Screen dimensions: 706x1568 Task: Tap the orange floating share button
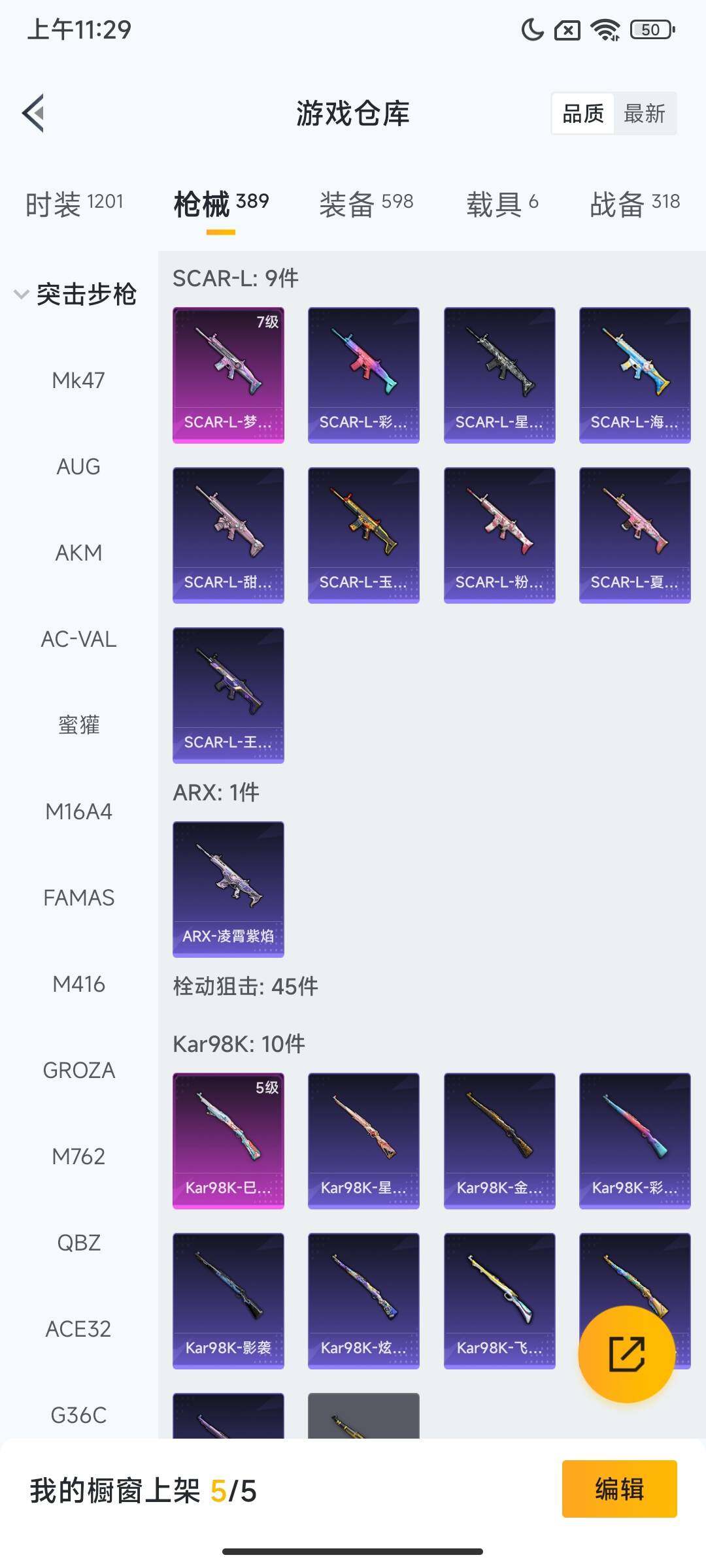[626, 1354]
